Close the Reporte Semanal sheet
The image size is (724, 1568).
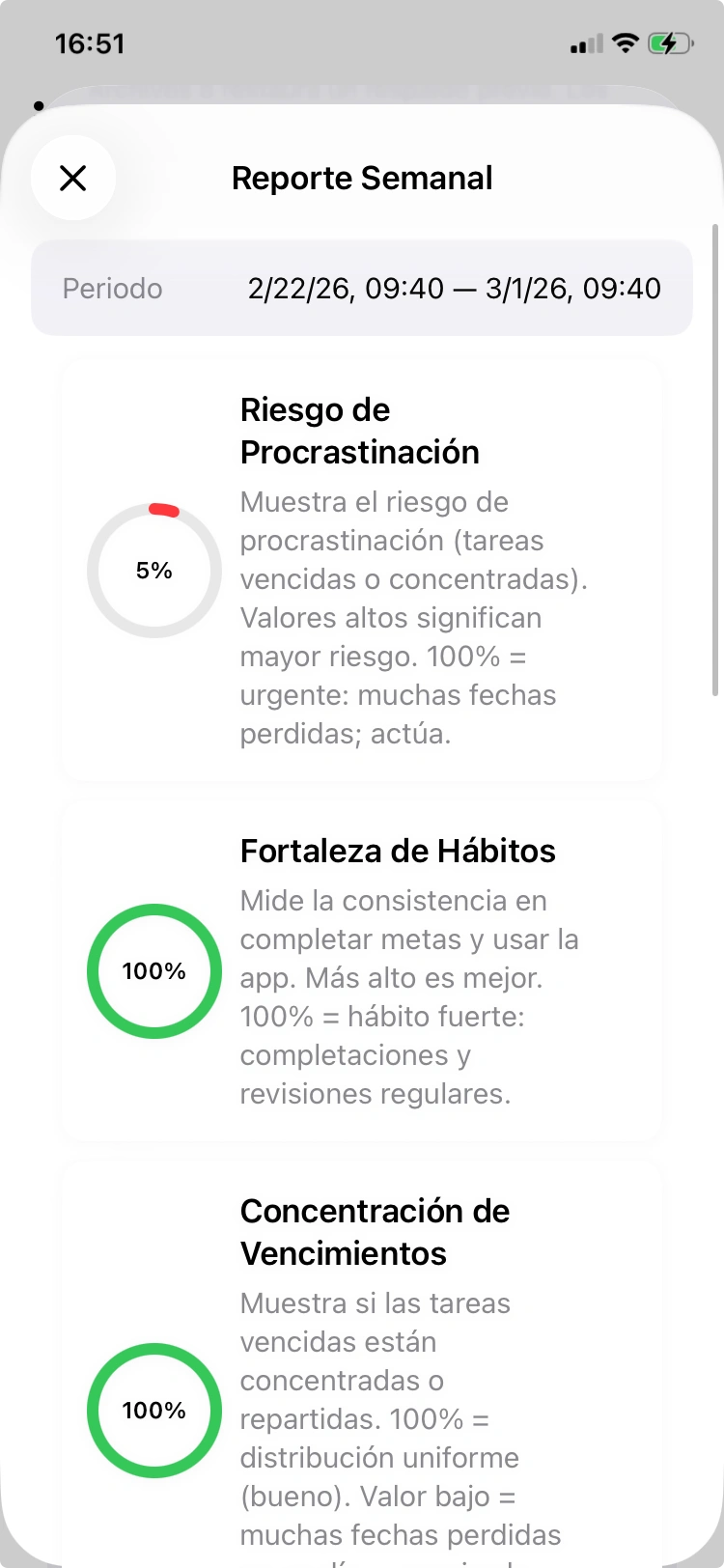(x=73, y=179)
